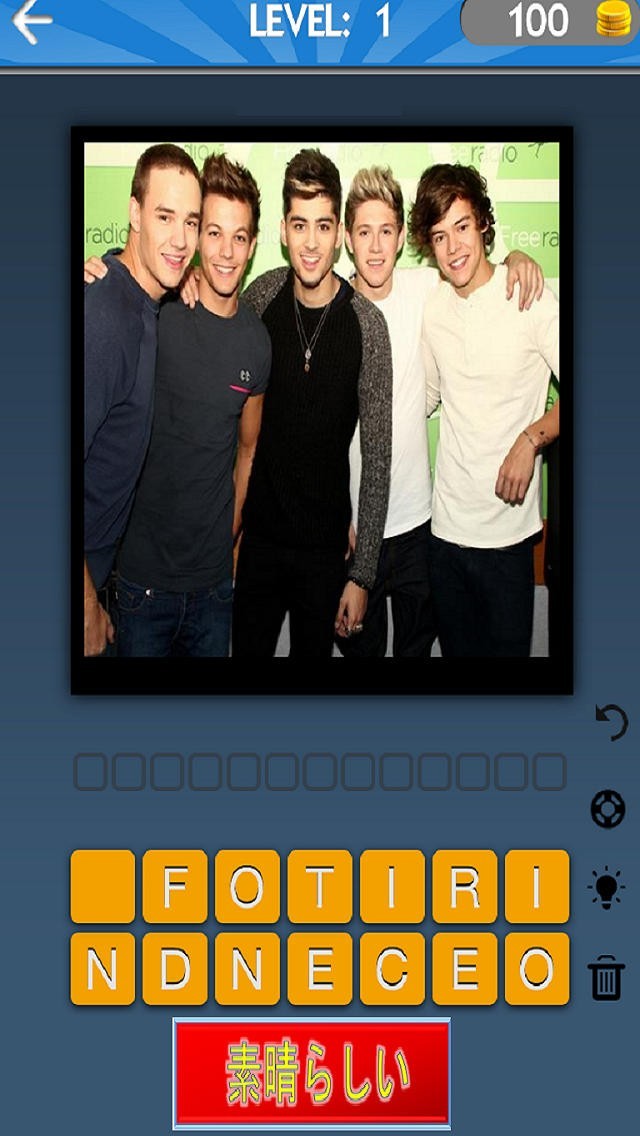Select the letter T tile
The height and width of the screenshot is (1136, 640).
point(320,887)
